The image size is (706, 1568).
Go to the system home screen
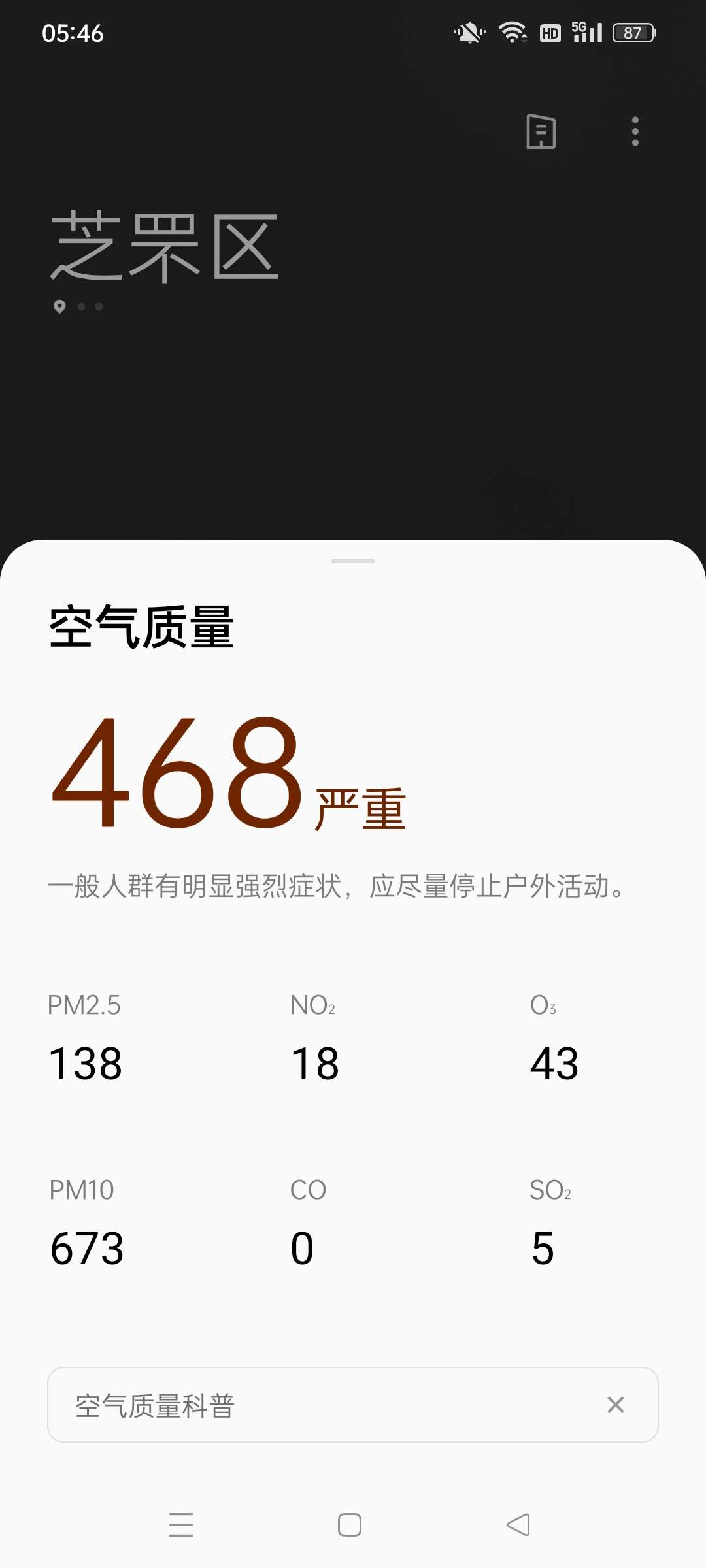pyautogui.click(x=350, y=1525)
